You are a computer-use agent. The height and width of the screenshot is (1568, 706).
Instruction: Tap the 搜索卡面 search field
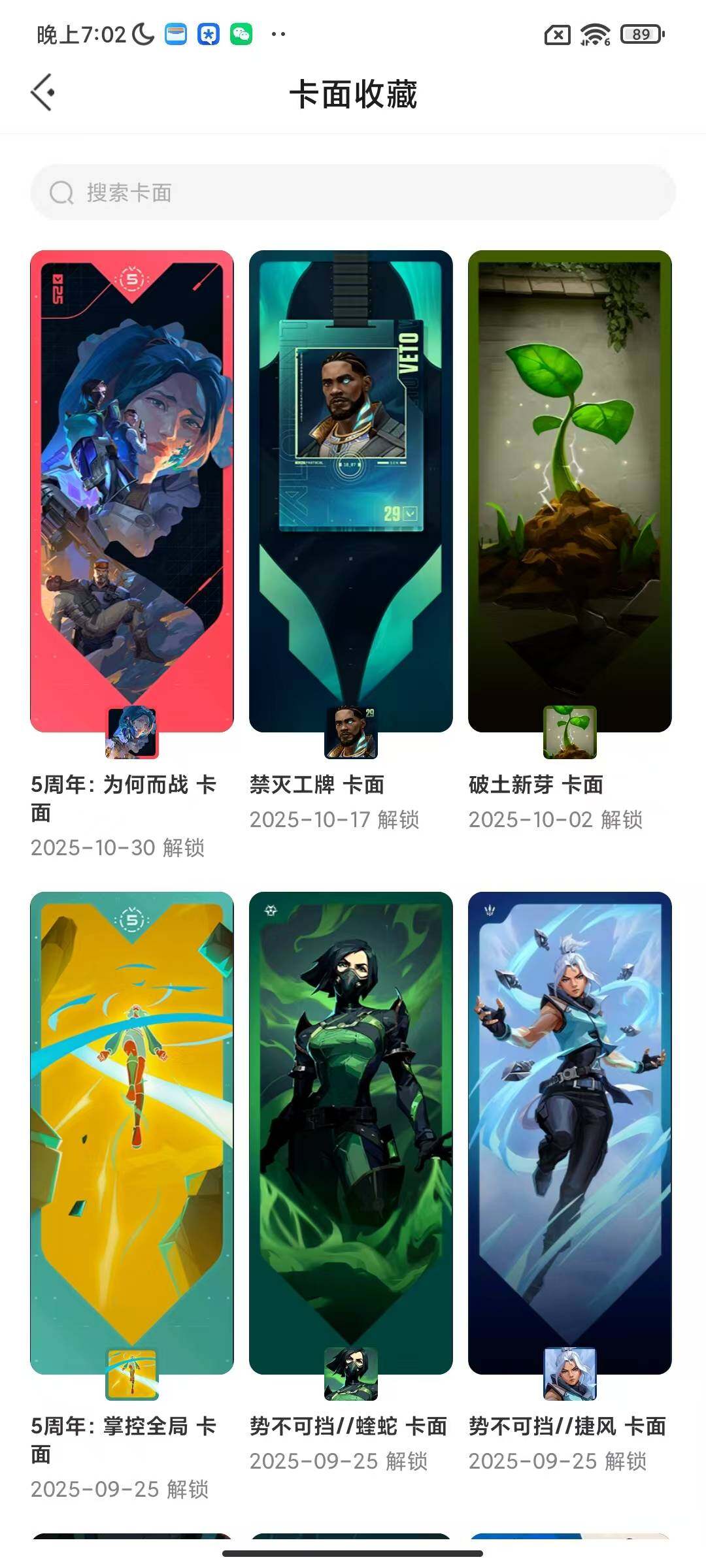pyautogui.click(x=353, y=193)
